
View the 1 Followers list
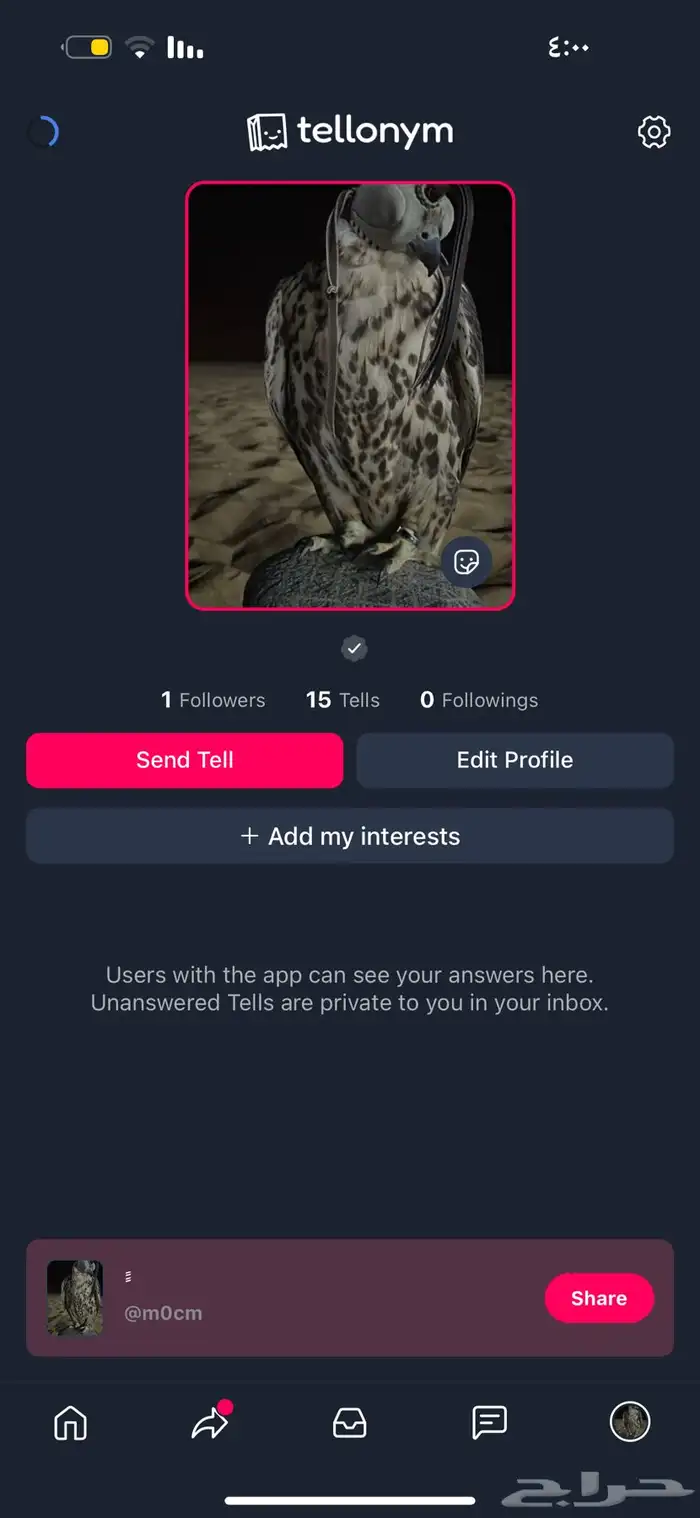213,700
